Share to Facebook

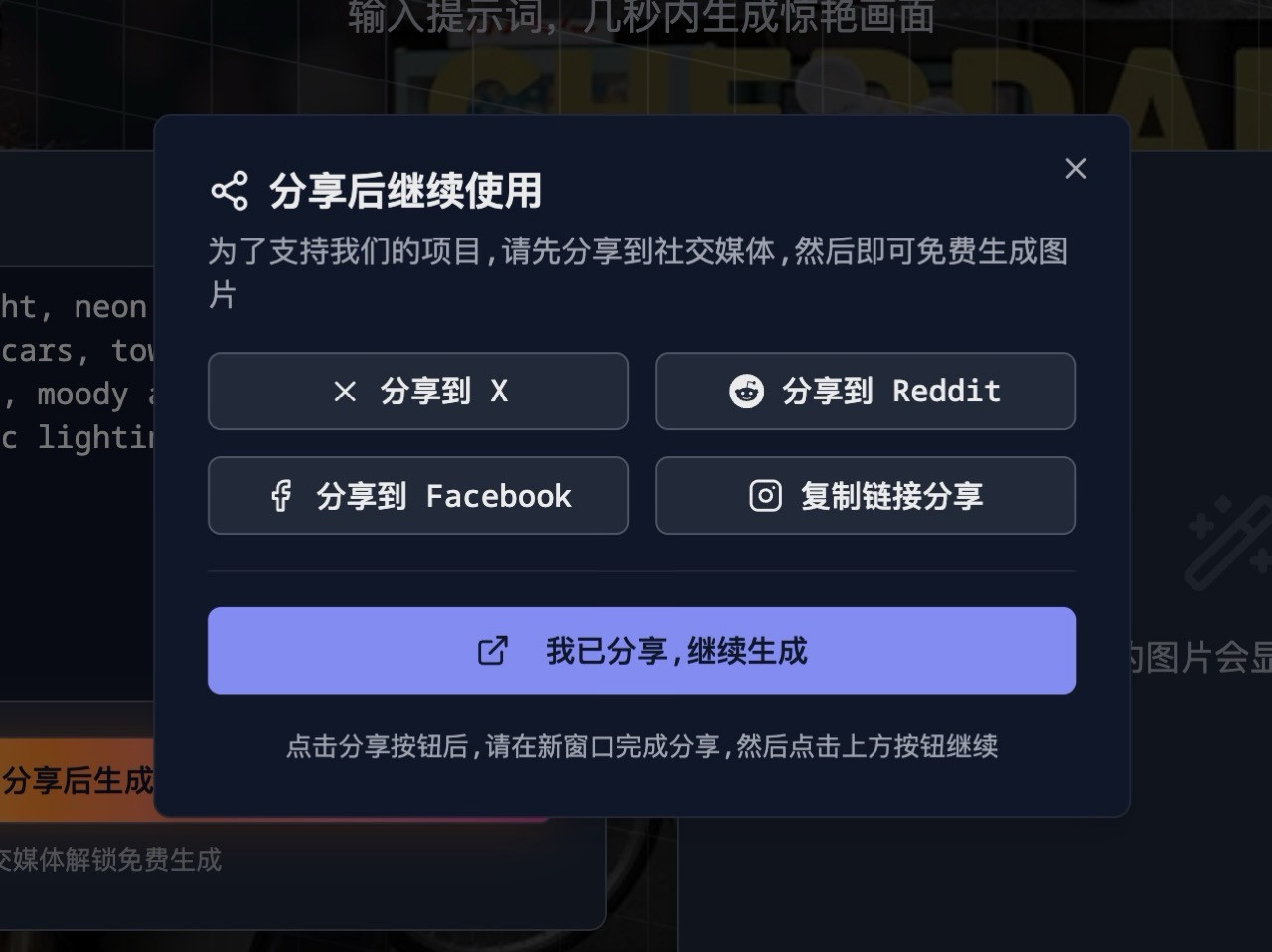pos(417,496)
